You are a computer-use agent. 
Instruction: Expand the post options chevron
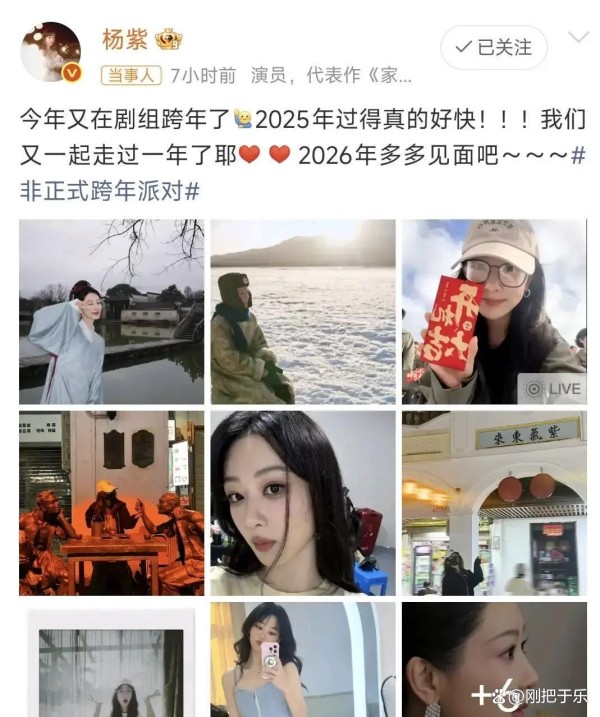pyautogui.click(x=578, y=38)
